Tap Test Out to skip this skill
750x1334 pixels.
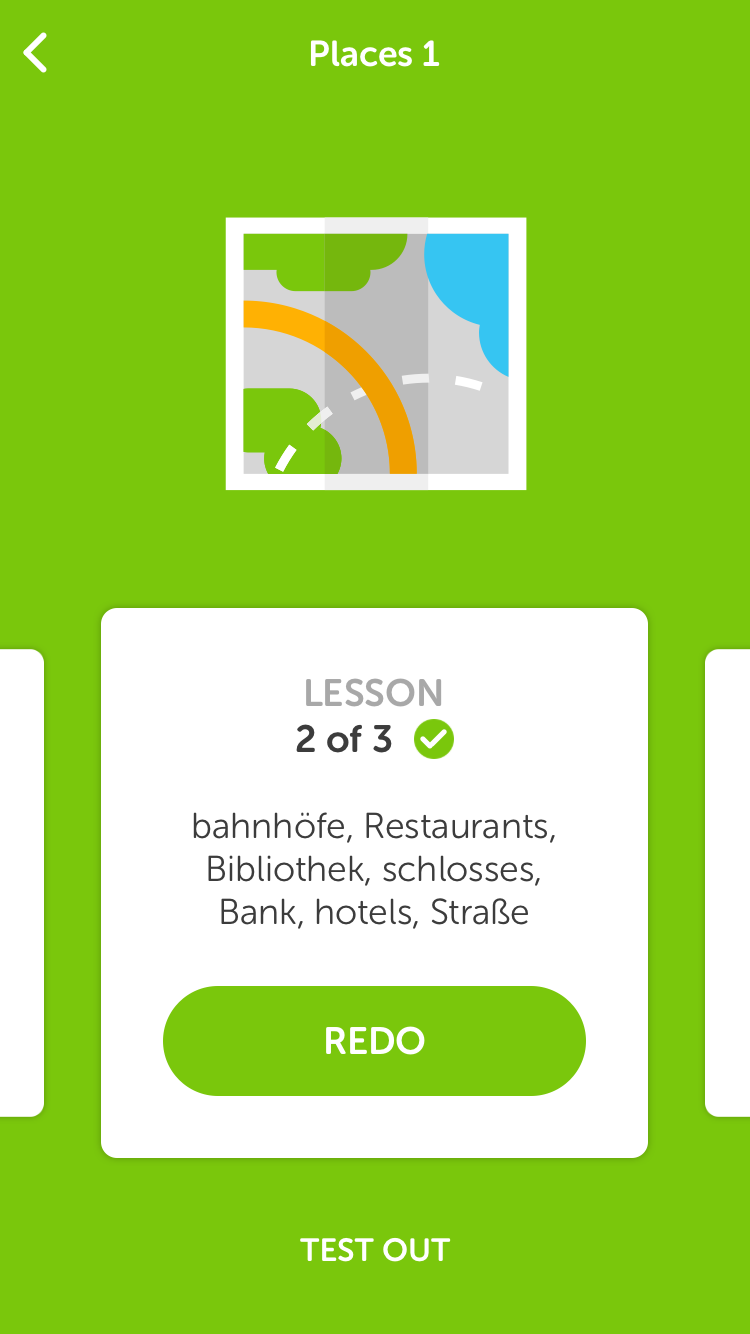375,1250
